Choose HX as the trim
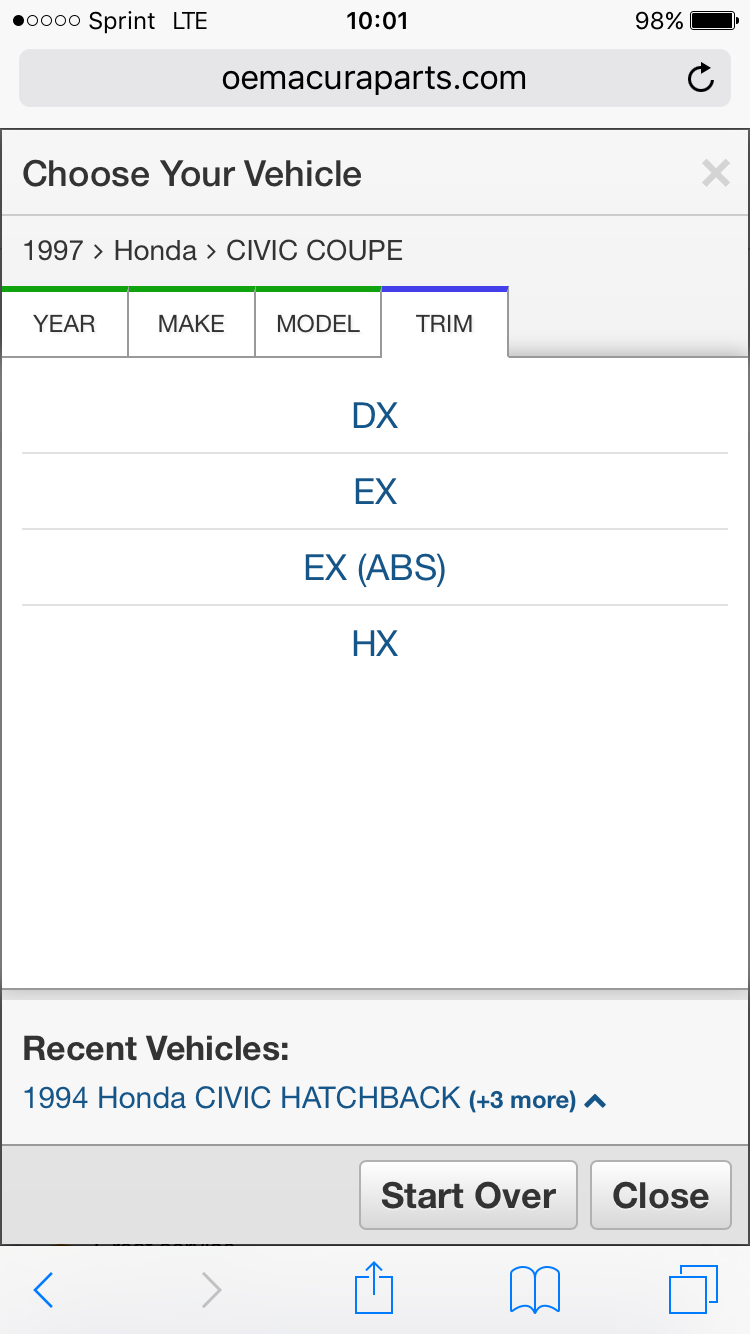Image resolution: width=750 pixels, height=1334 pixels. click(x=375, y=644)
